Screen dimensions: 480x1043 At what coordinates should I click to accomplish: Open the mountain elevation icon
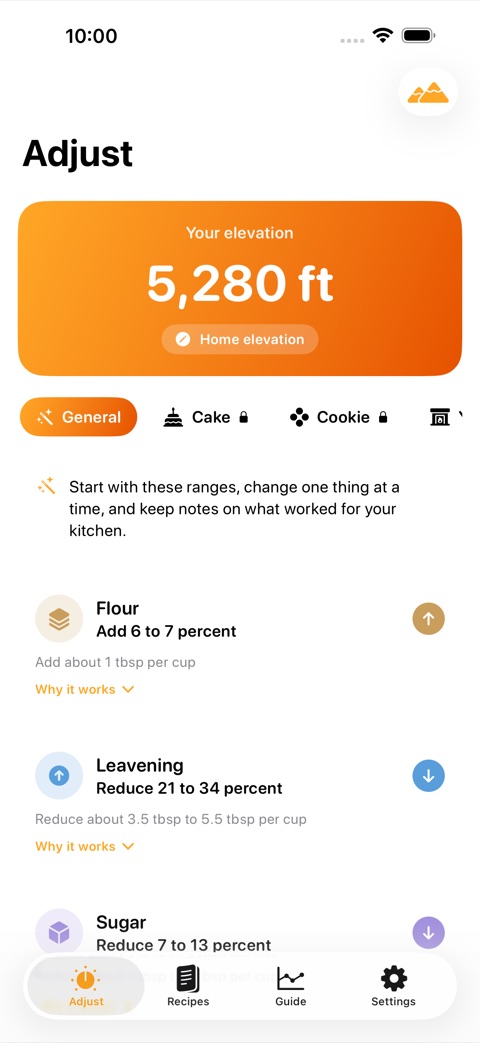pyautogui.click(x=428, y=92)
